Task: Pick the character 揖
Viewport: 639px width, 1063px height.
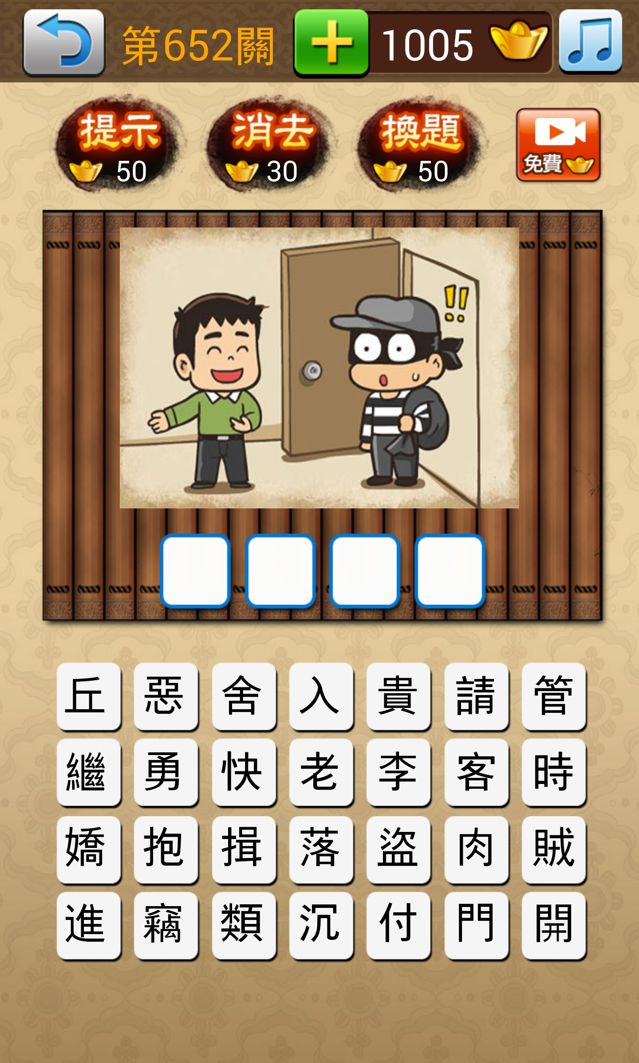Action: 243,850
